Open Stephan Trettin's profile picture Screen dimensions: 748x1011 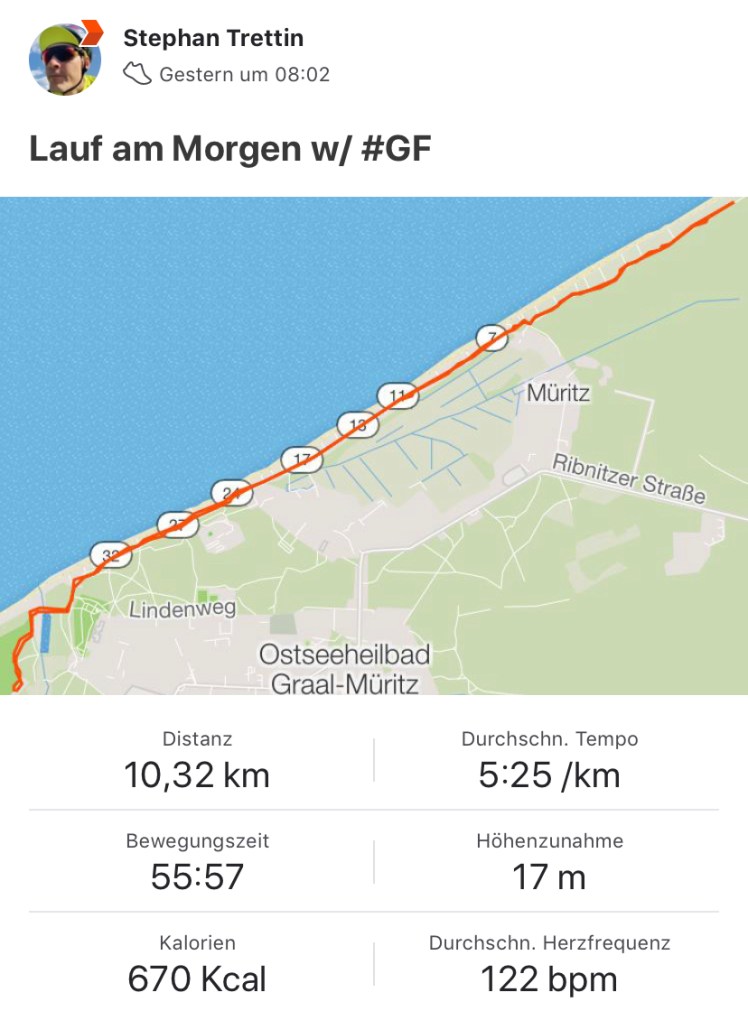(66, 58)
